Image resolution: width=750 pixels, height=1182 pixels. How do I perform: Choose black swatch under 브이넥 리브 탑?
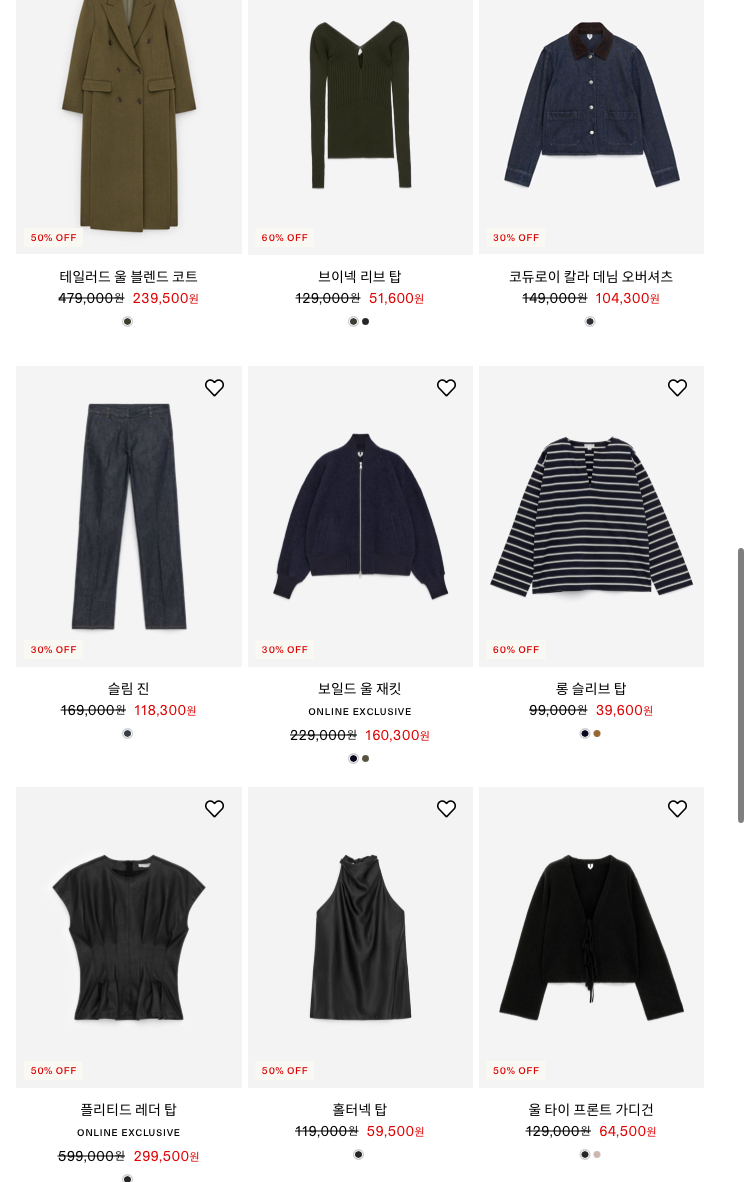(366, 322)
